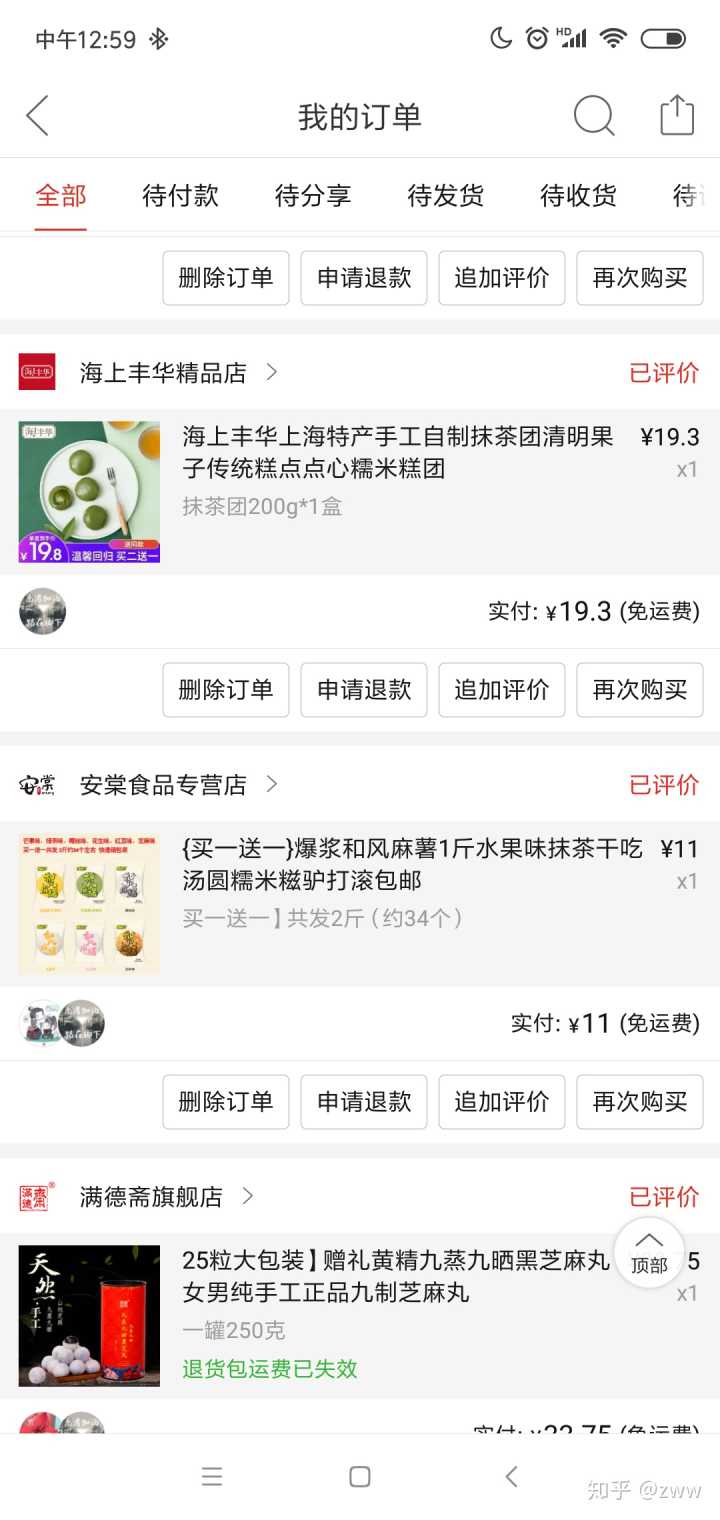Open the order search icon
720x1520 pixels.
[x=593, y=116]
